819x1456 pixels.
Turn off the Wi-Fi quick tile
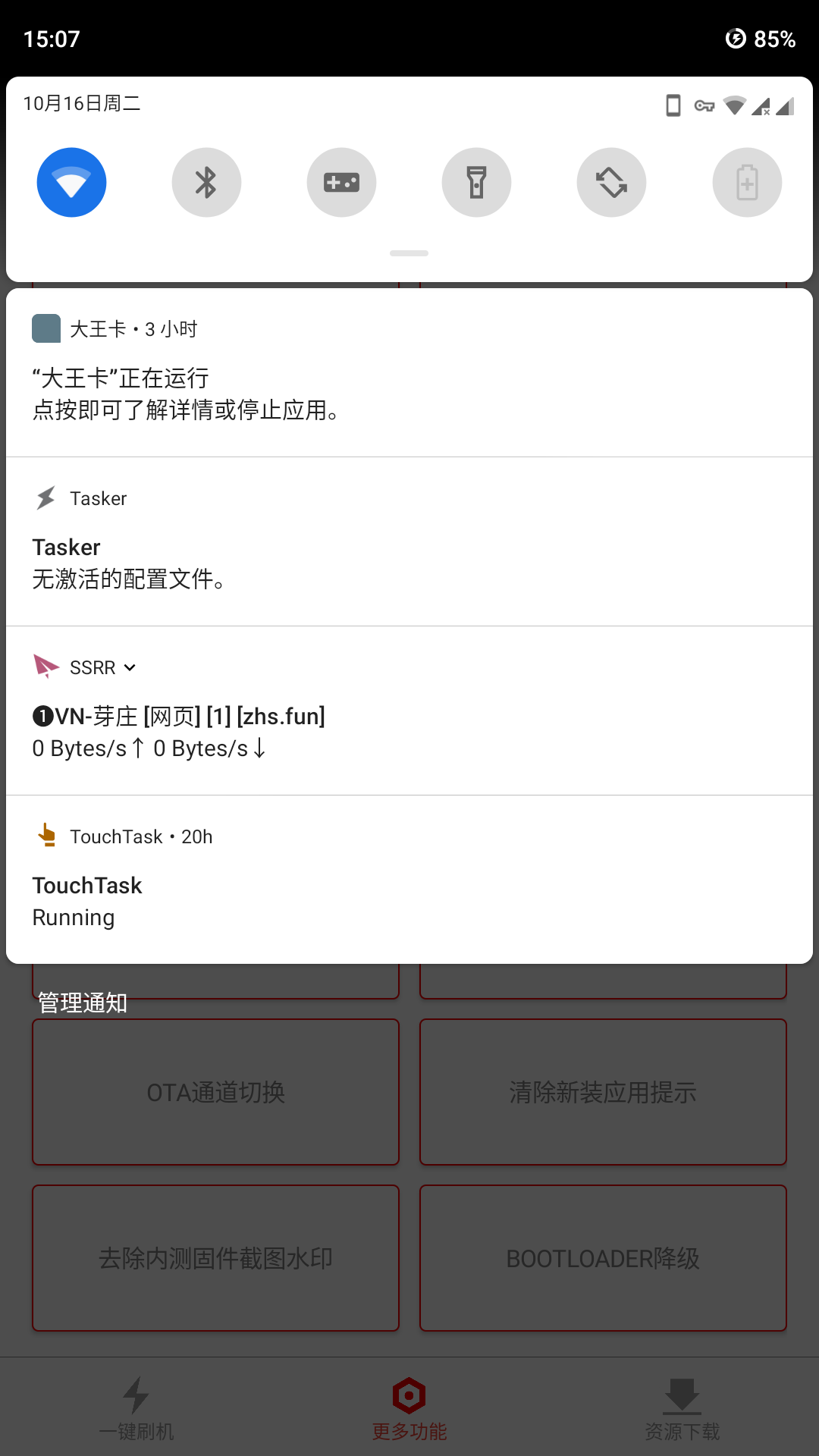coord(71,182)
